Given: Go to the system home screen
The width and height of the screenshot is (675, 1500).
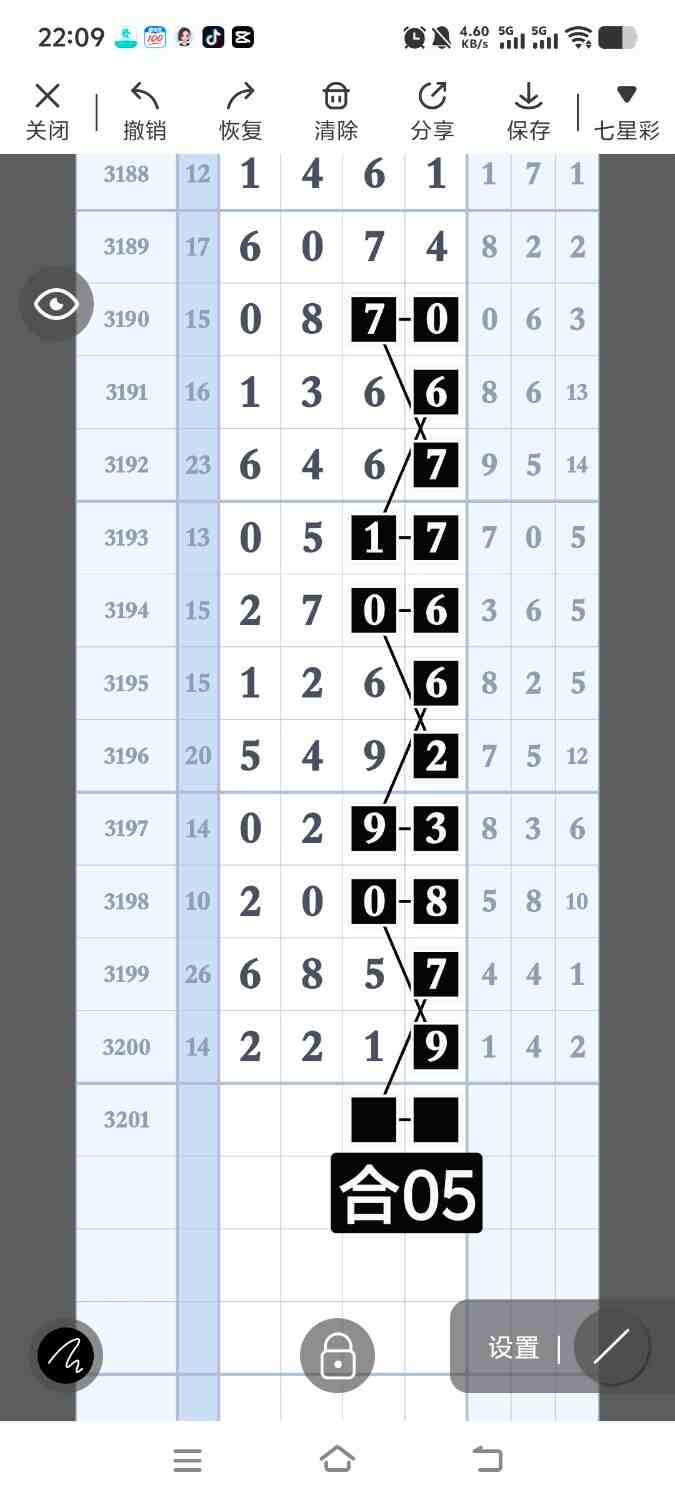Looking at the screenshot, I should (337, 1460).
